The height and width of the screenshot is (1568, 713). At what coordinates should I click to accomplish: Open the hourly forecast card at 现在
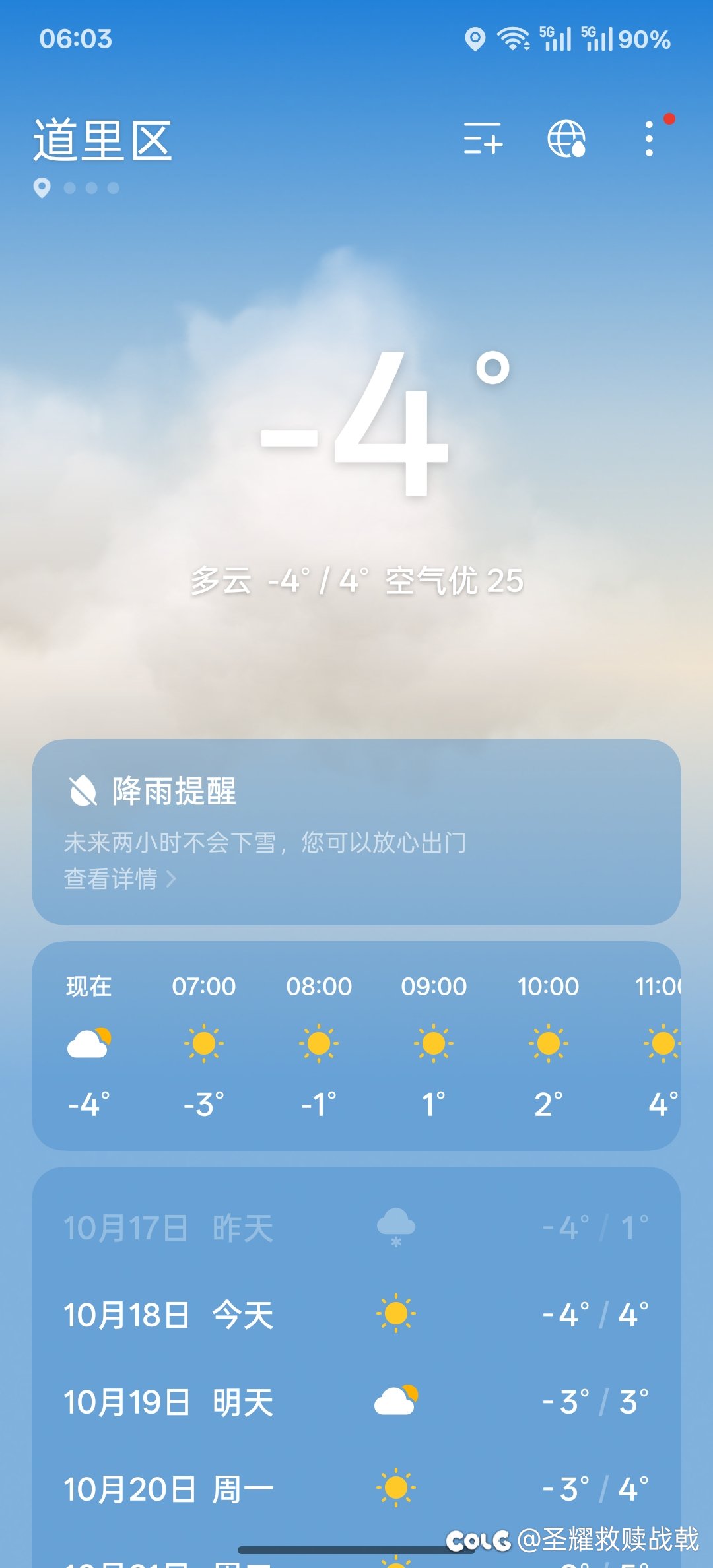(x=89, y=1044)
